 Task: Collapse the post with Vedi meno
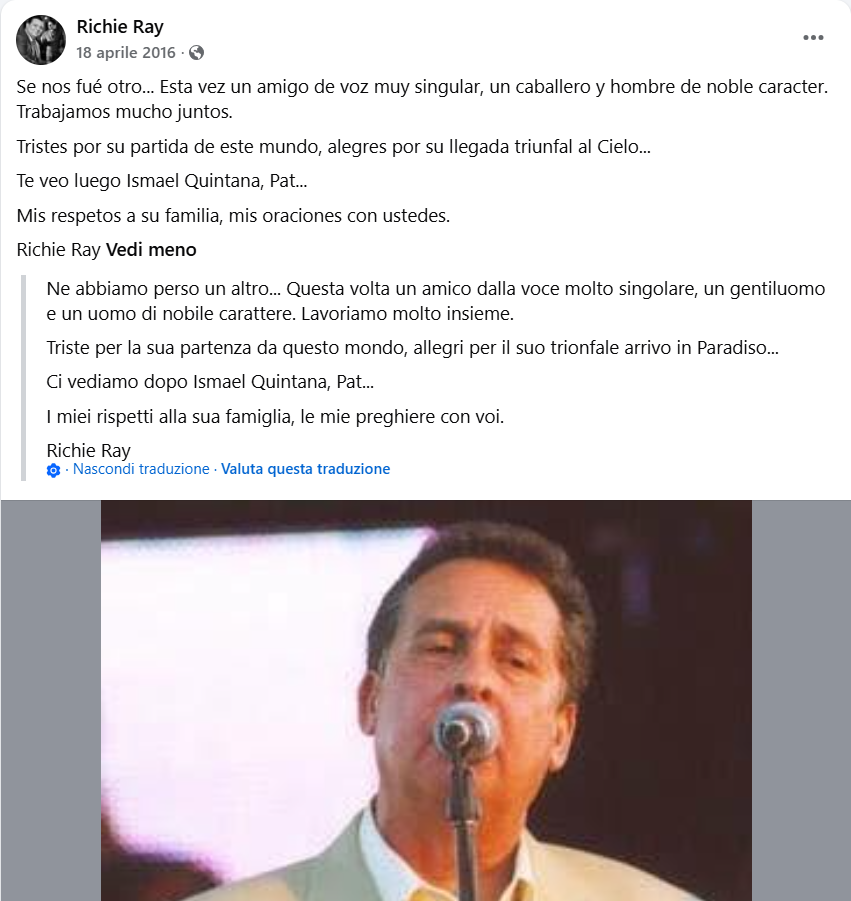pos(151,250)
